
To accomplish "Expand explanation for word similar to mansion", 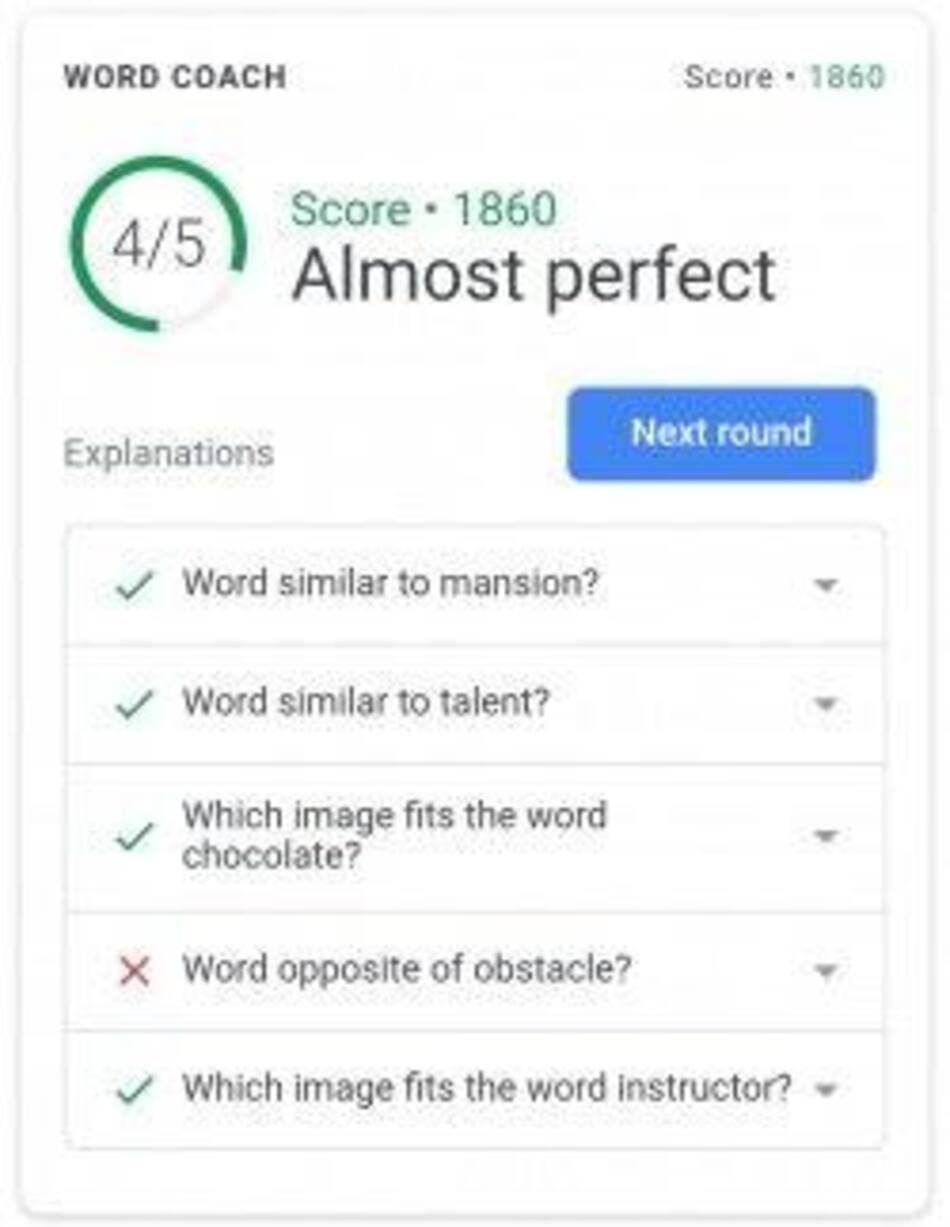I will click(x=825, y=585).
